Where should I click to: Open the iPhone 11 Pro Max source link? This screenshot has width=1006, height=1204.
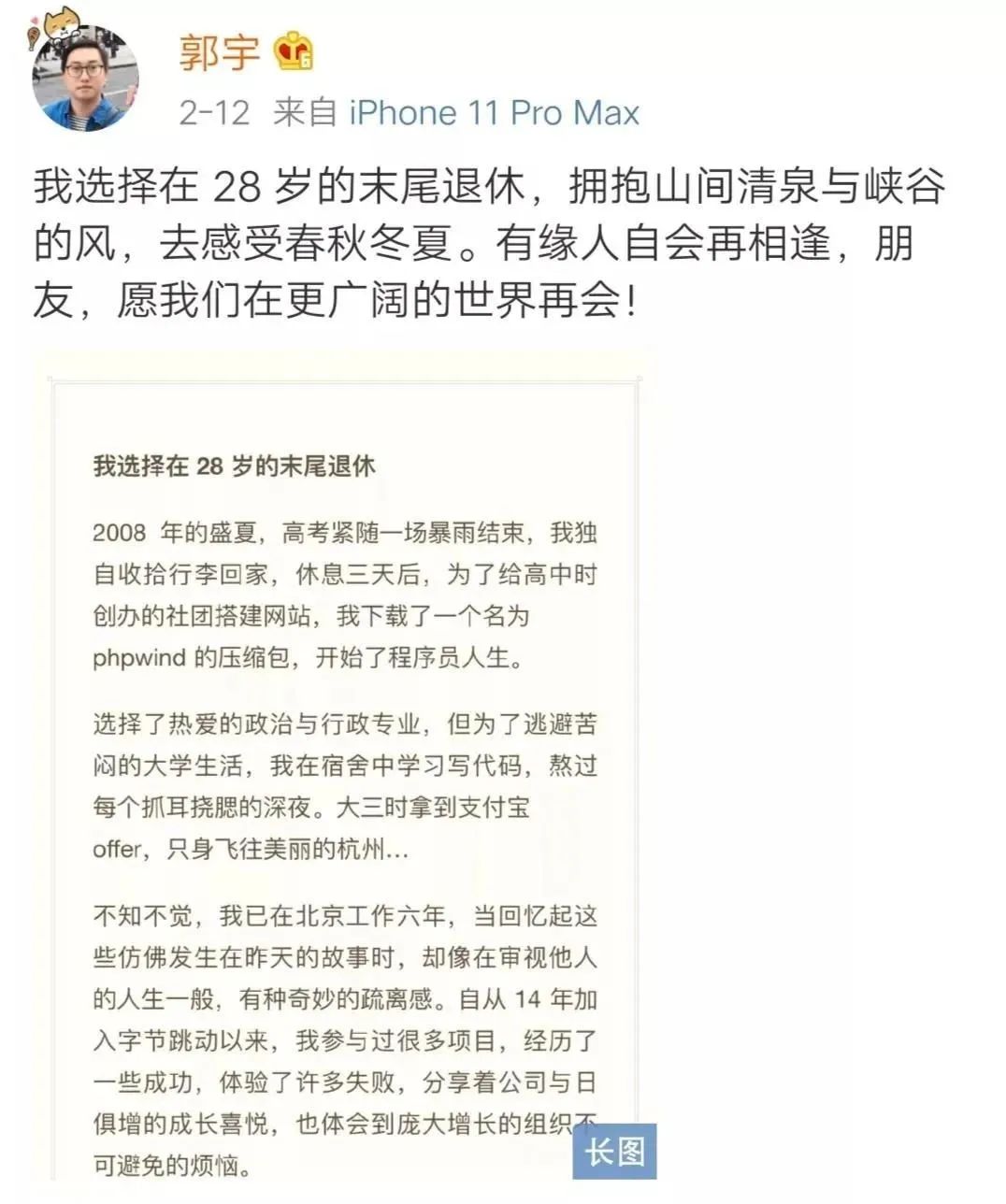click(494, 113)
